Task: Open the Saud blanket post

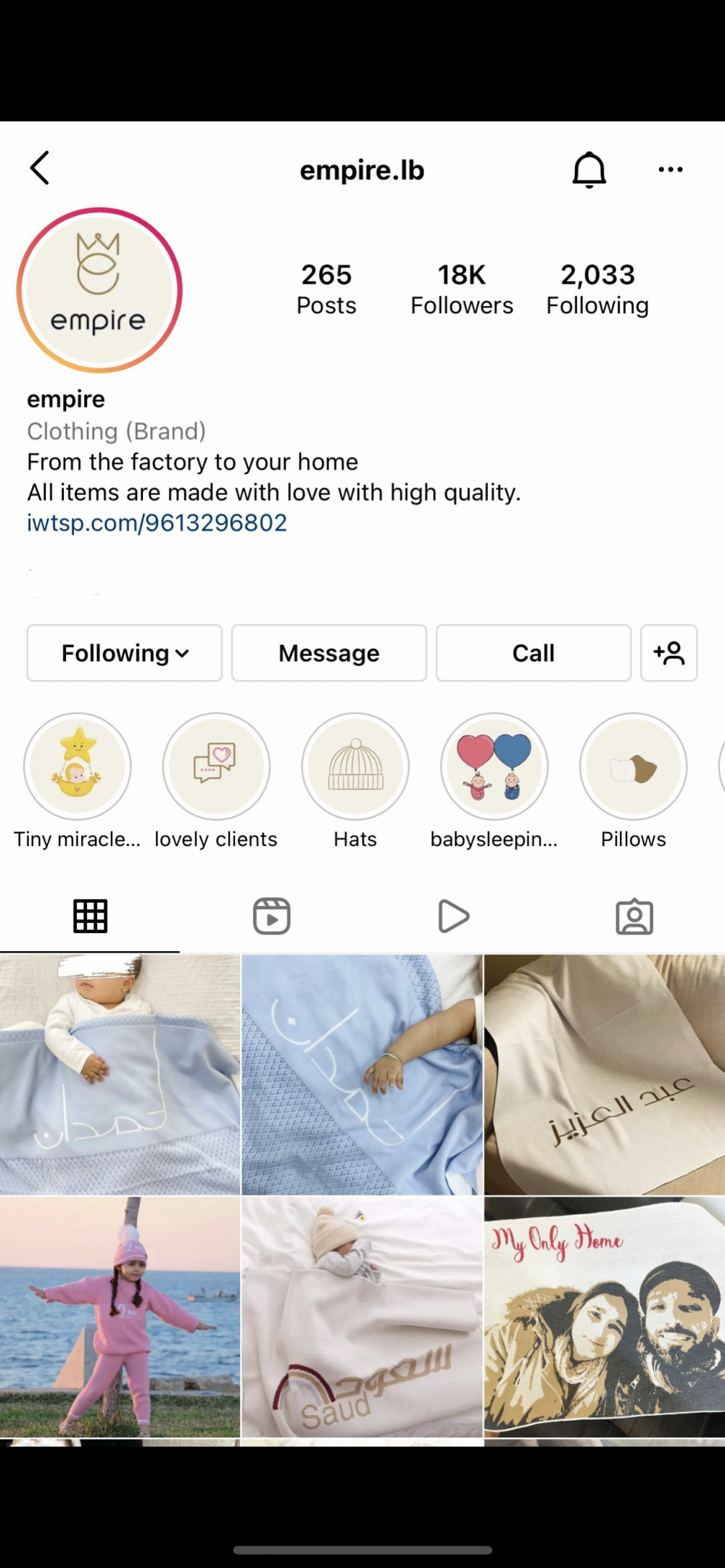Action: (362, 1316)
